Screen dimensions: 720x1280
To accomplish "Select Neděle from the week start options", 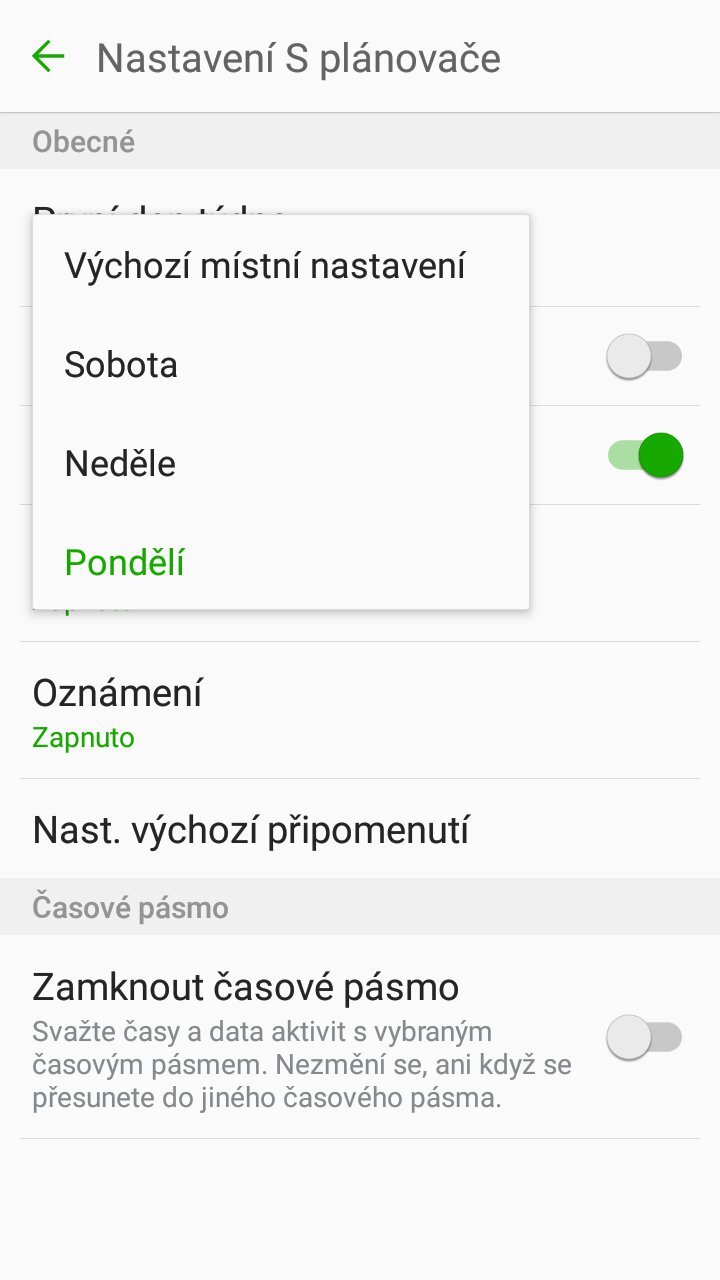I will (119, 463).
